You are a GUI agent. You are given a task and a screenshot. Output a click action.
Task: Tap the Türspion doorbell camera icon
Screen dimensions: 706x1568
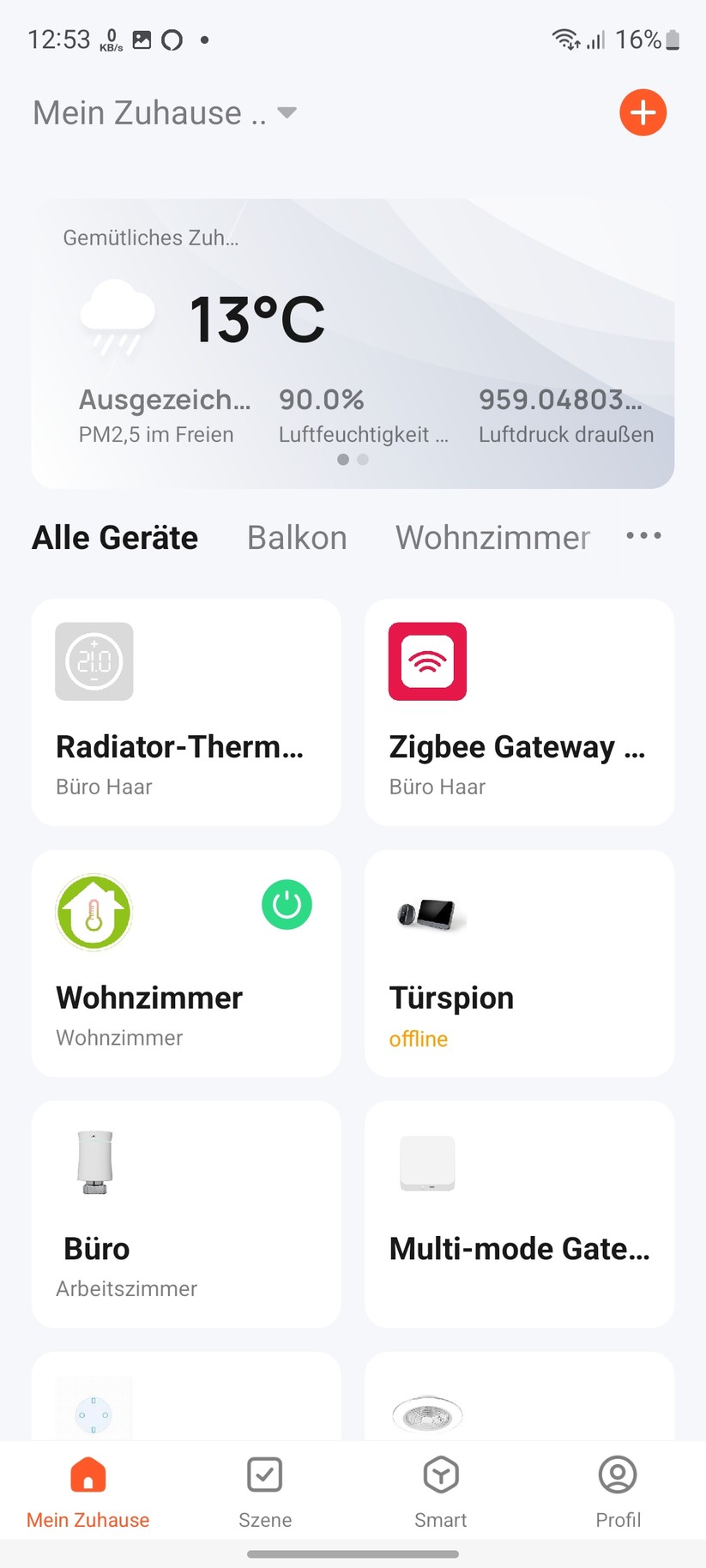tap(427, 913)
